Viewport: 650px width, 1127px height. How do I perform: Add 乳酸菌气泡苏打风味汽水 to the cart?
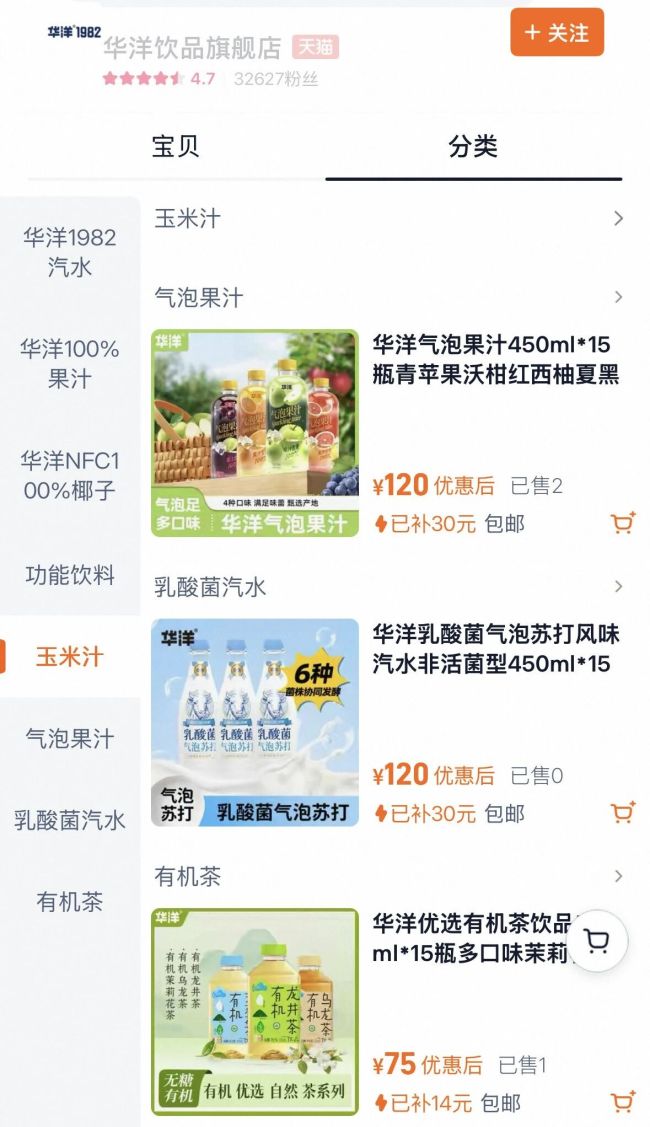(x=623, y=813)
